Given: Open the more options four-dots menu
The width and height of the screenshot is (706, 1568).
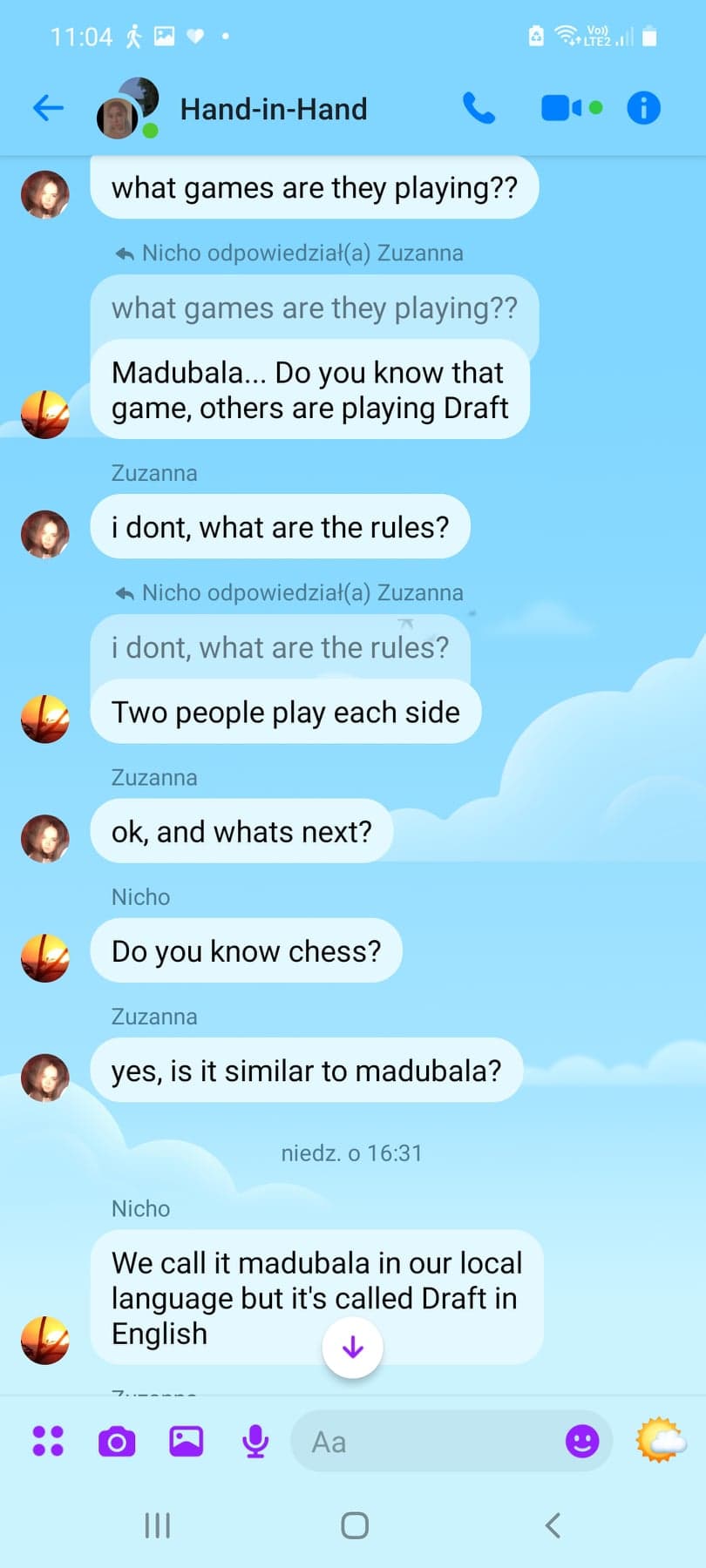Looking at the screenshot, I should click(x=48, y=1441).
